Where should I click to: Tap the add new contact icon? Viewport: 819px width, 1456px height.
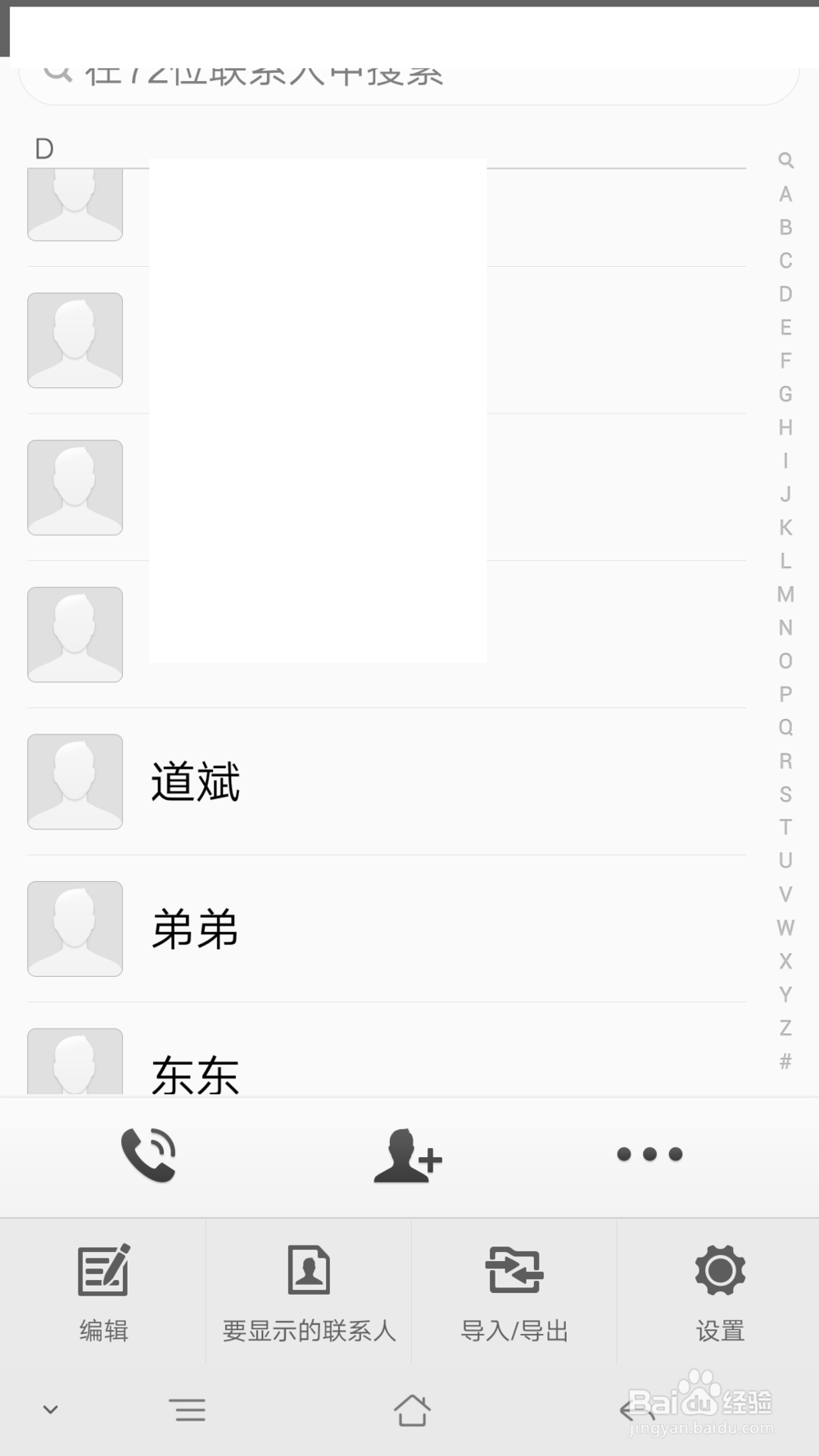coord(407,1155)
